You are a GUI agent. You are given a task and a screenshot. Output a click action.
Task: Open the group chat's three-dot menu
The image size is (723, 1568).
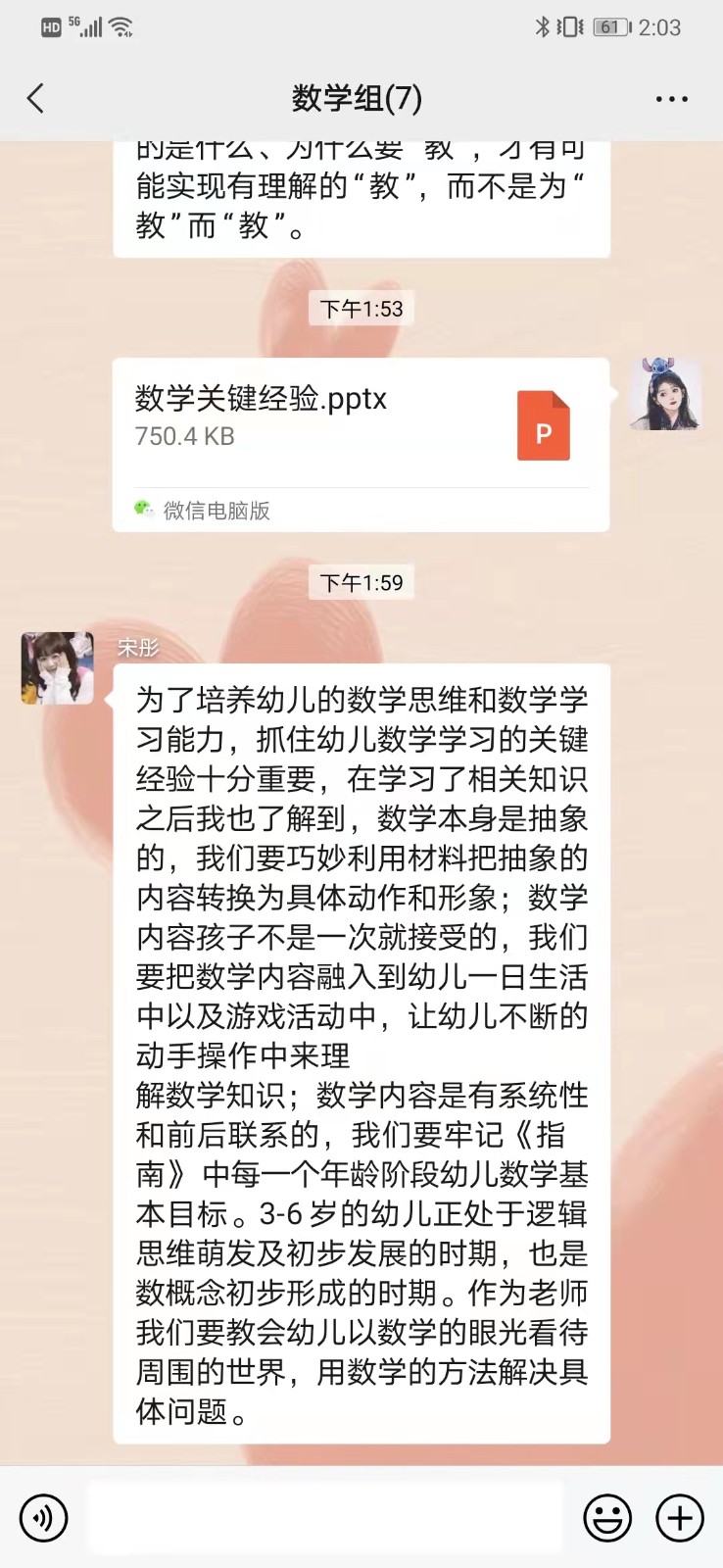671,99
